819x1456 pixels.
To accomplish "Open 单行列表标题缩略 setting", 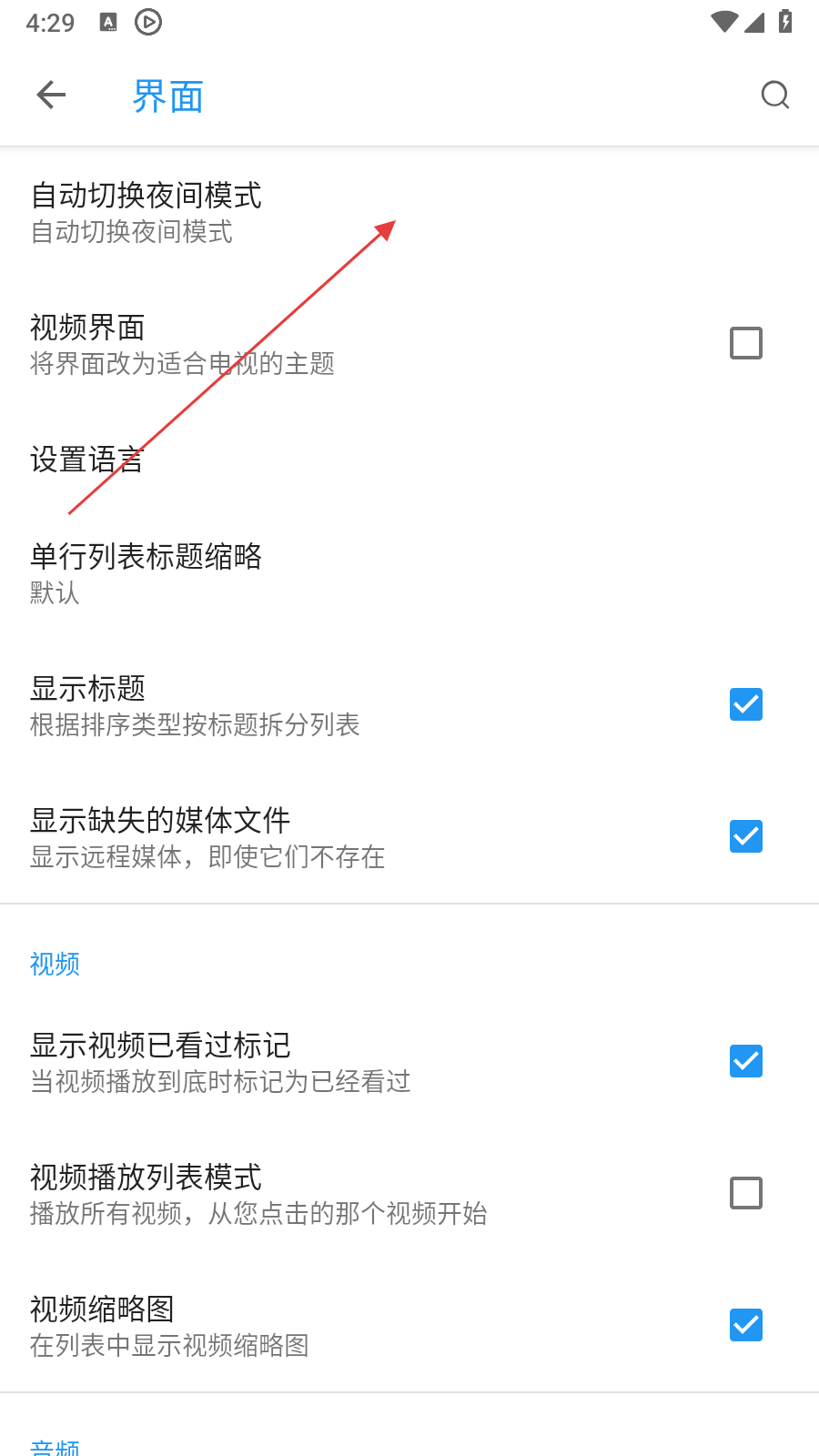I will [x=146, y=572].
